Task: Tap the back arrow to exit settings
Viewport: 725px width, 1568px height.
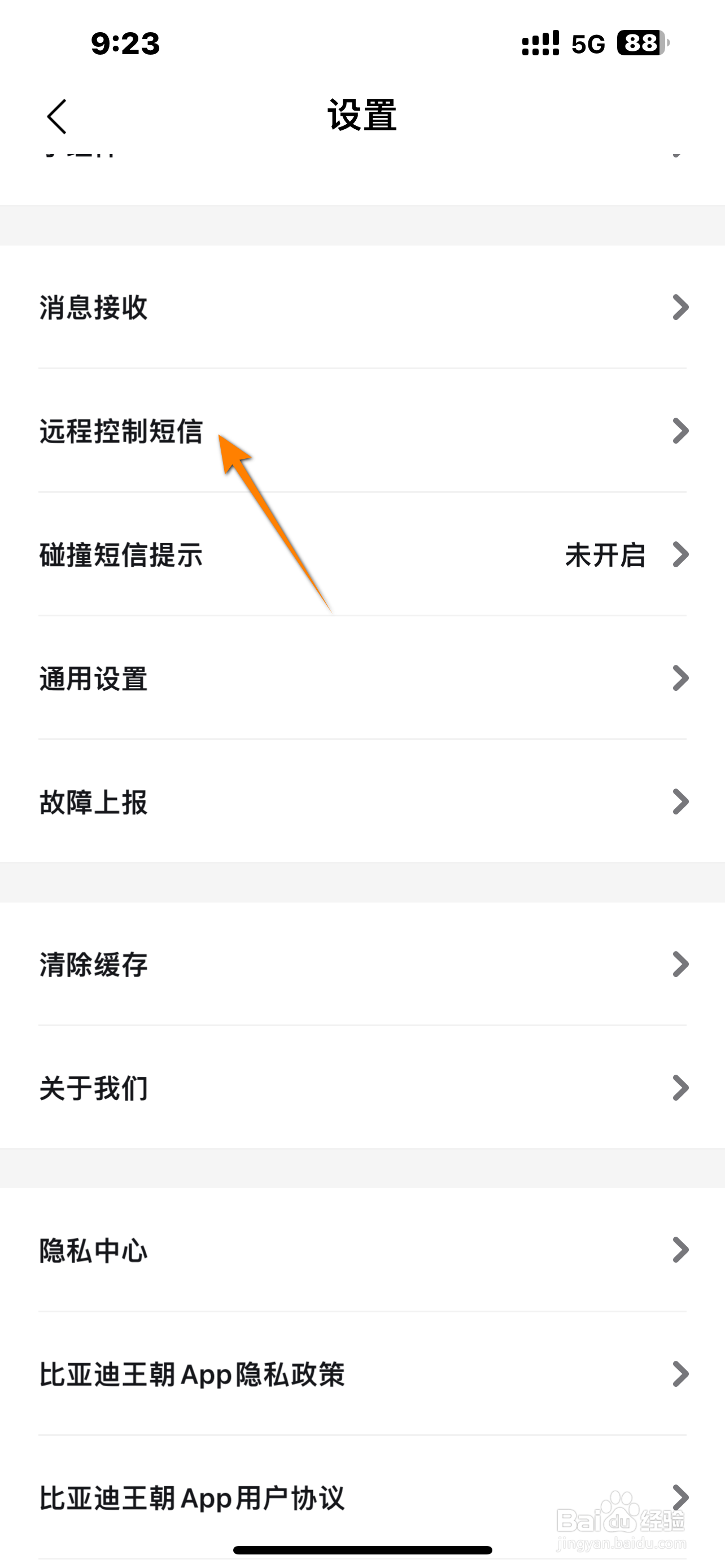Action: point(56,116)
